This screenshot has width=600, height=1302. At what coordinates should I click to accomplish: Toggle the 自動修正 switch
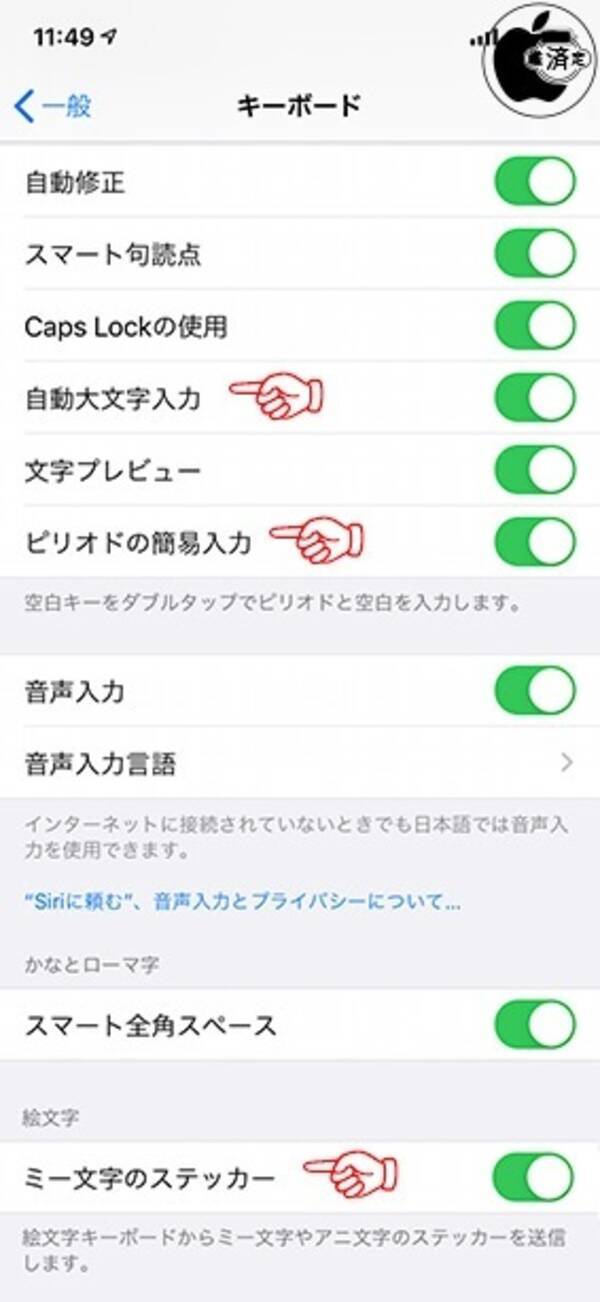(535, 183)
